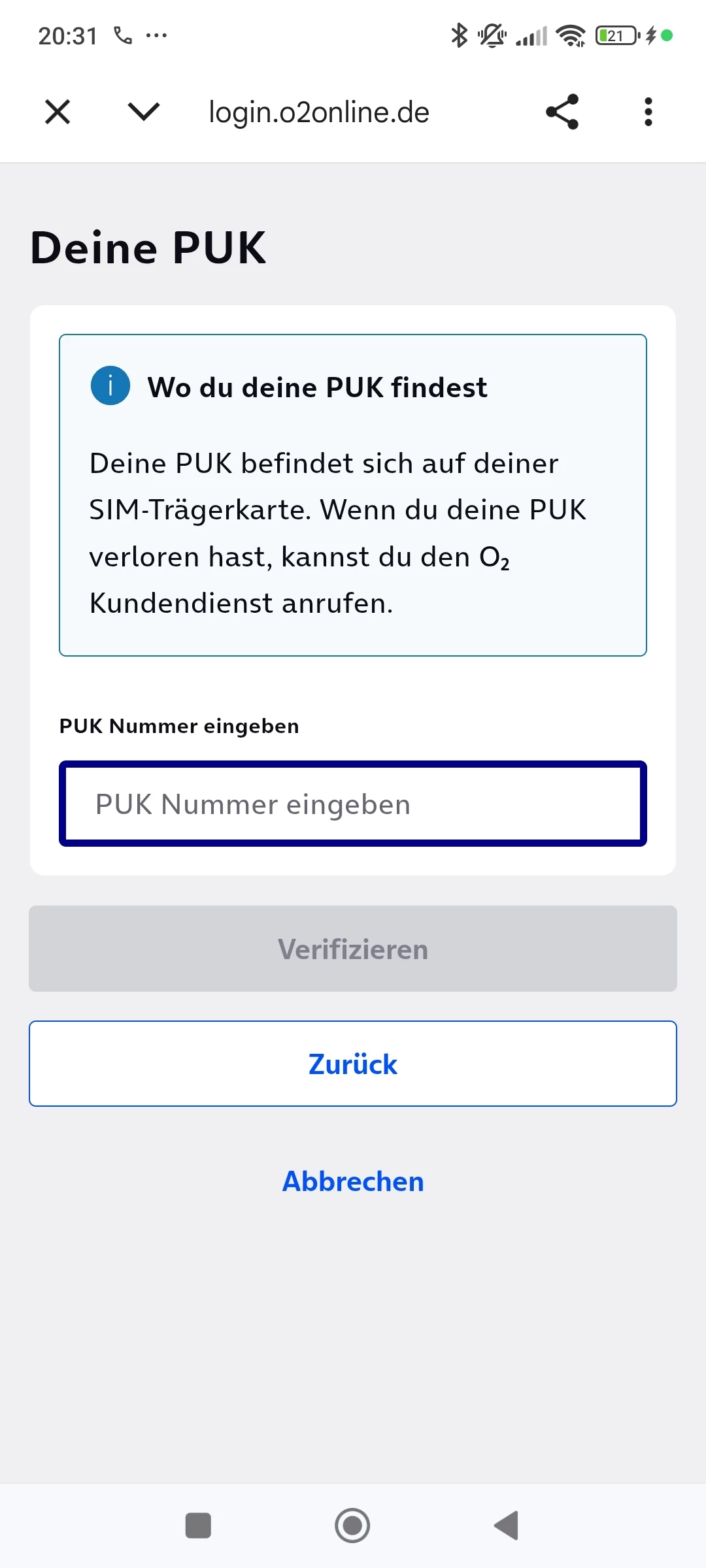The height and width of the screenshot is (1568, 706).
Task: Open the three-dot overflow menu
Action: coord(648,112)
